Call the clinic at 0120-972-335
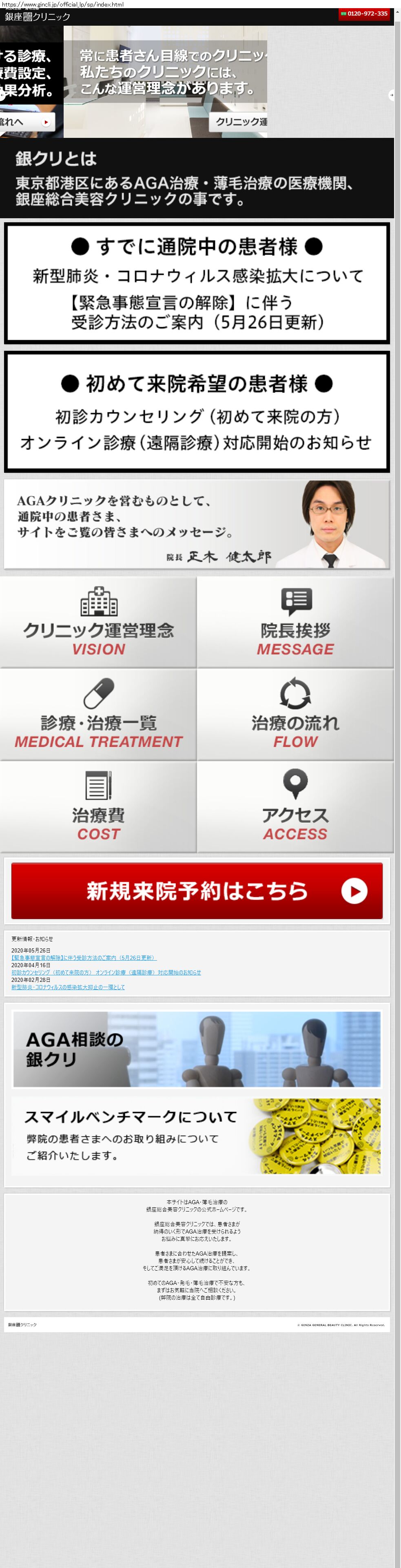This screenshot has height=1568, width=401. 364,14
